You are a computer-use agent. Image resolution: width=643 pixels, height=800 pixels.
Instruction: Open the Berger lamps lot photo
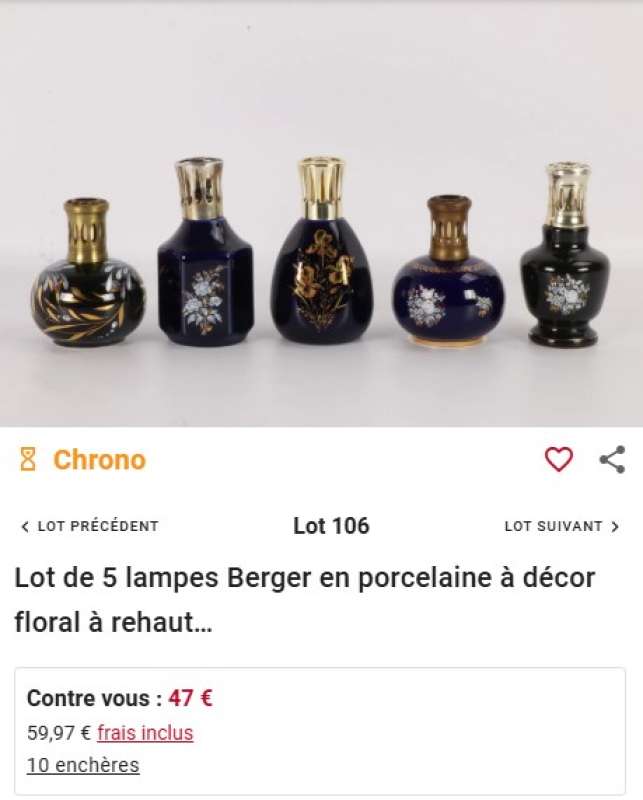(x=321, y=250)
